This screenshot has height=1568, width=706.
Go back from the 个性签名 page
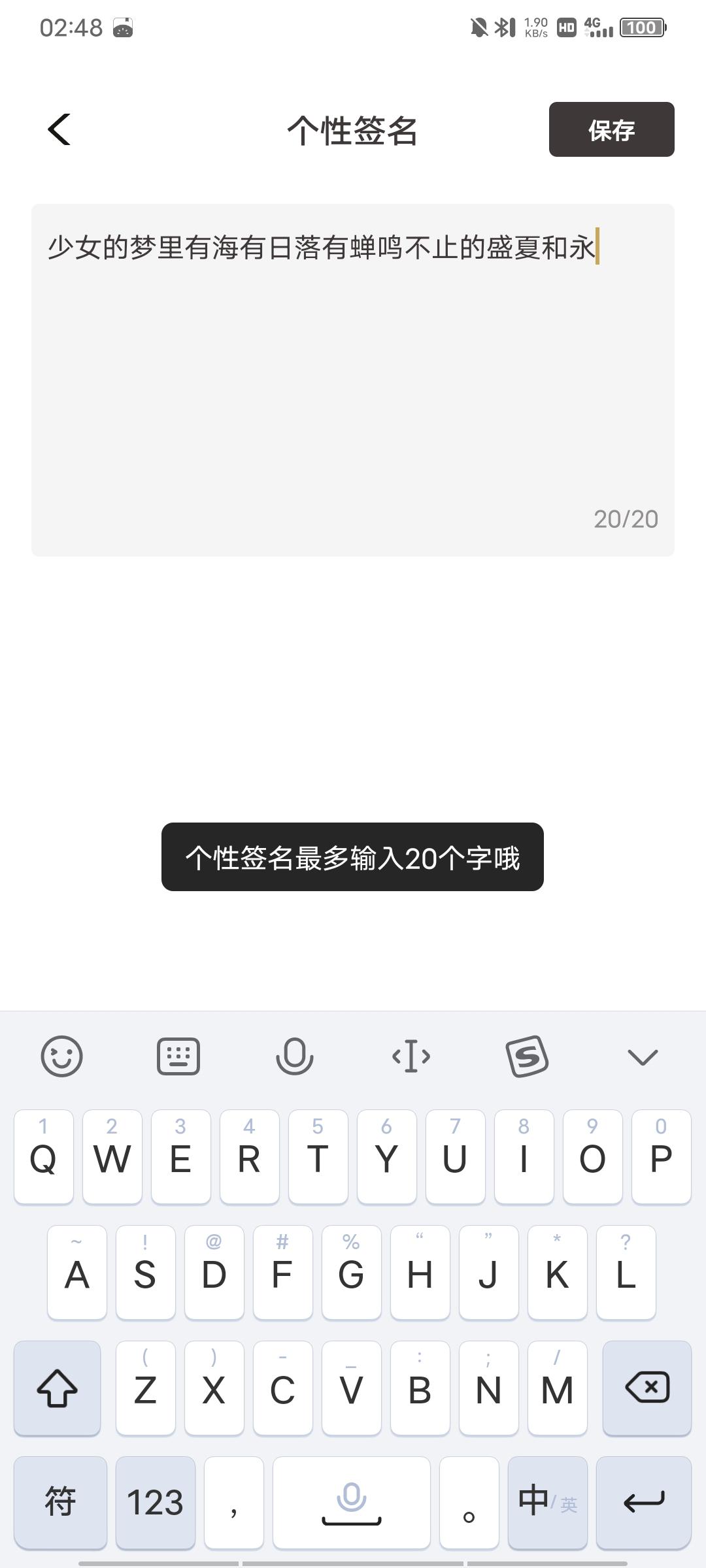(x=59, y=129)
